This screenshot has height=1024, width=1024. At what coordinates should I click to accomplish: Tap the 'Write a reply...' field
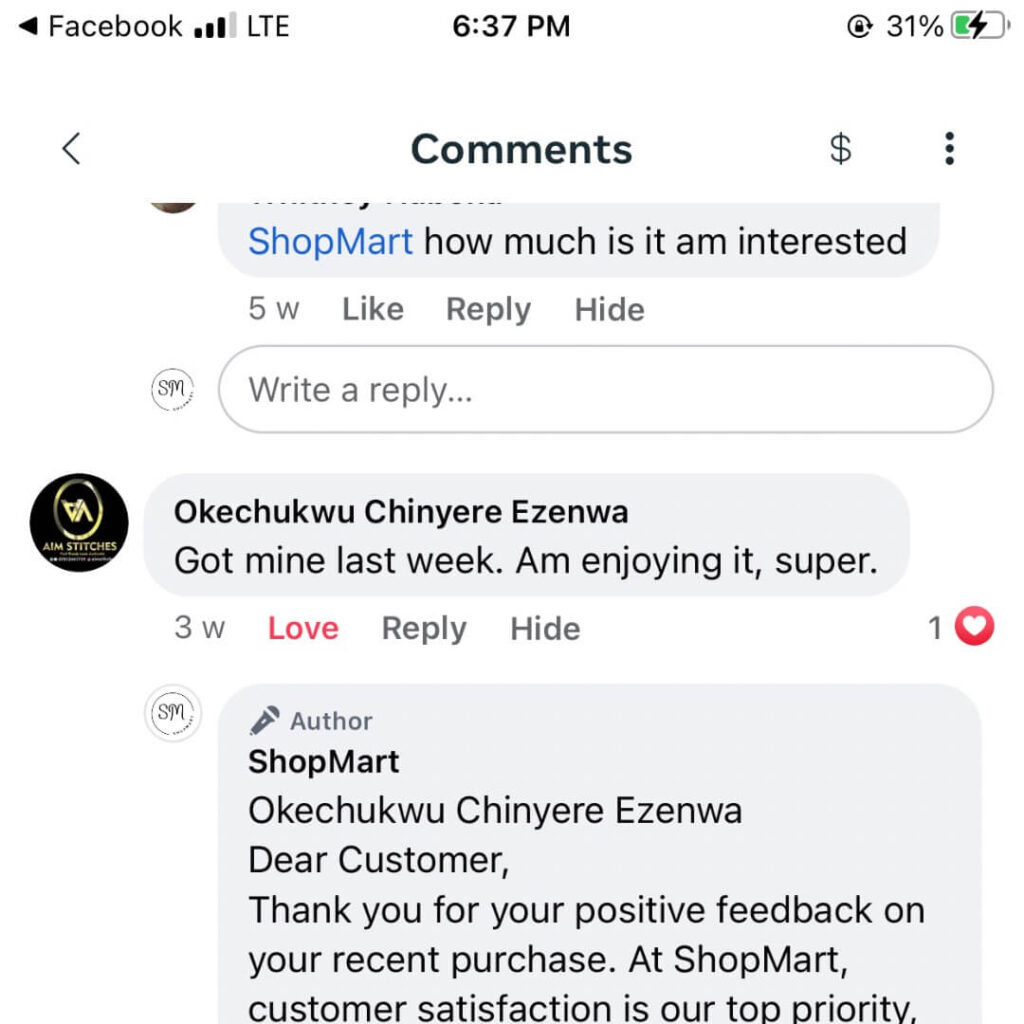coord(605,389)
